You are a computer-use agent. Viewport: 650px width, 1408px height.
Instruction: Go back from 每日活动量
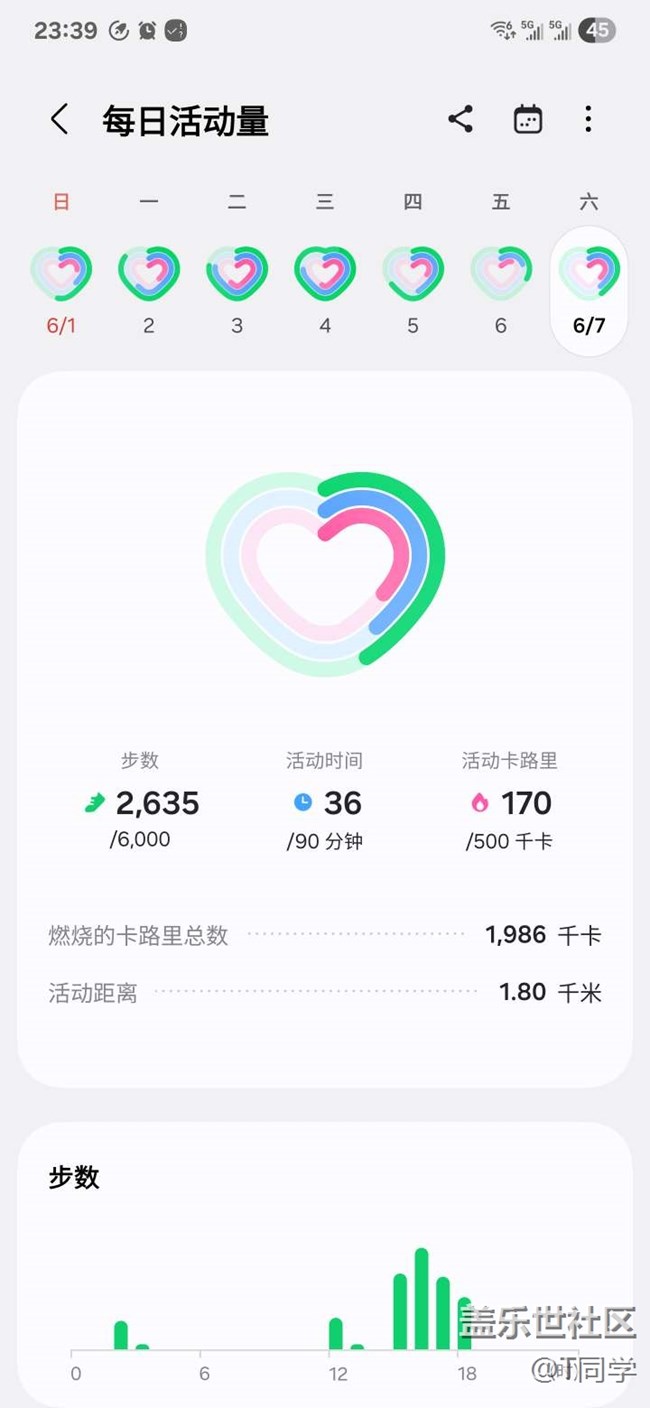pyautogui.click(x=60, y=120)
